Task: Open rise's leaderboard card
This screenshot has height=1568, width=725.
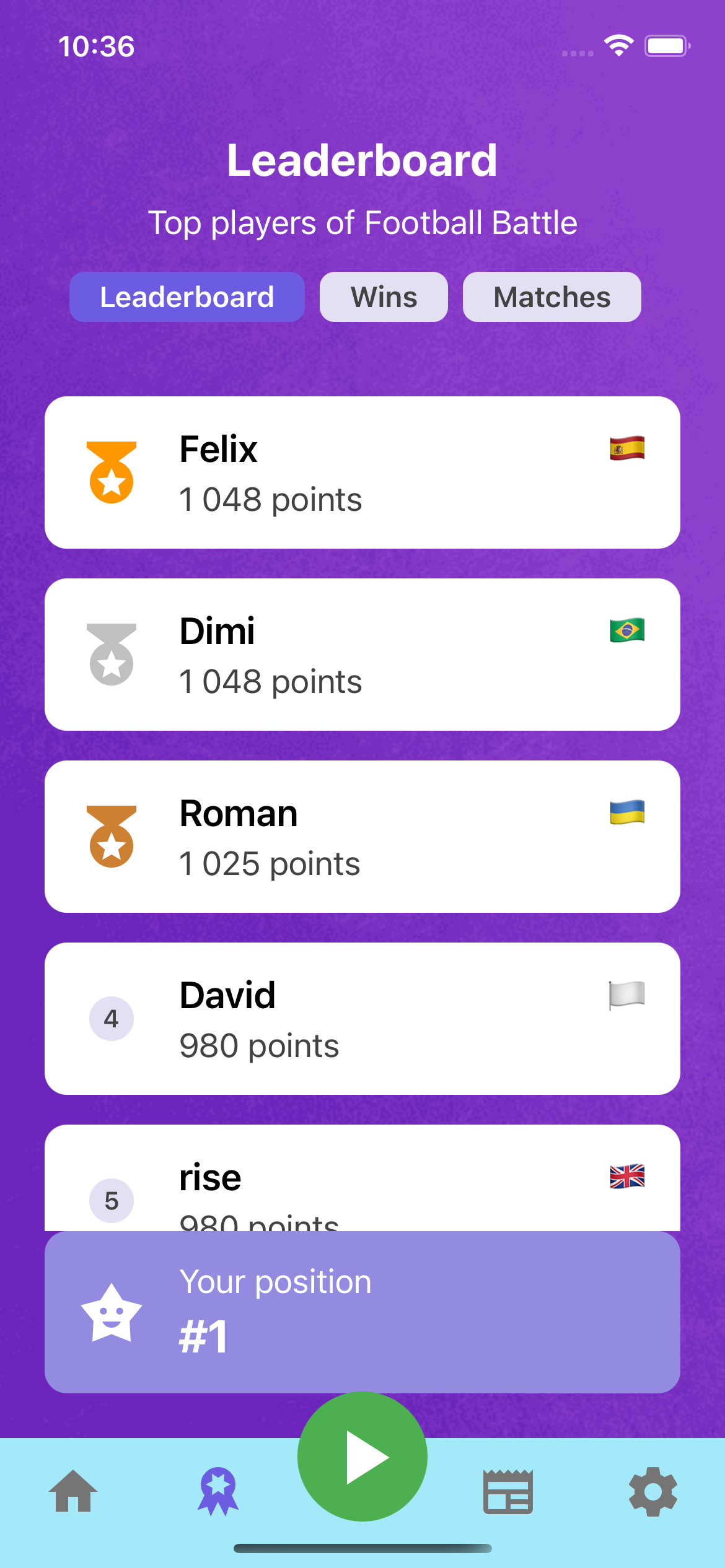Action: click(362, 1180)
